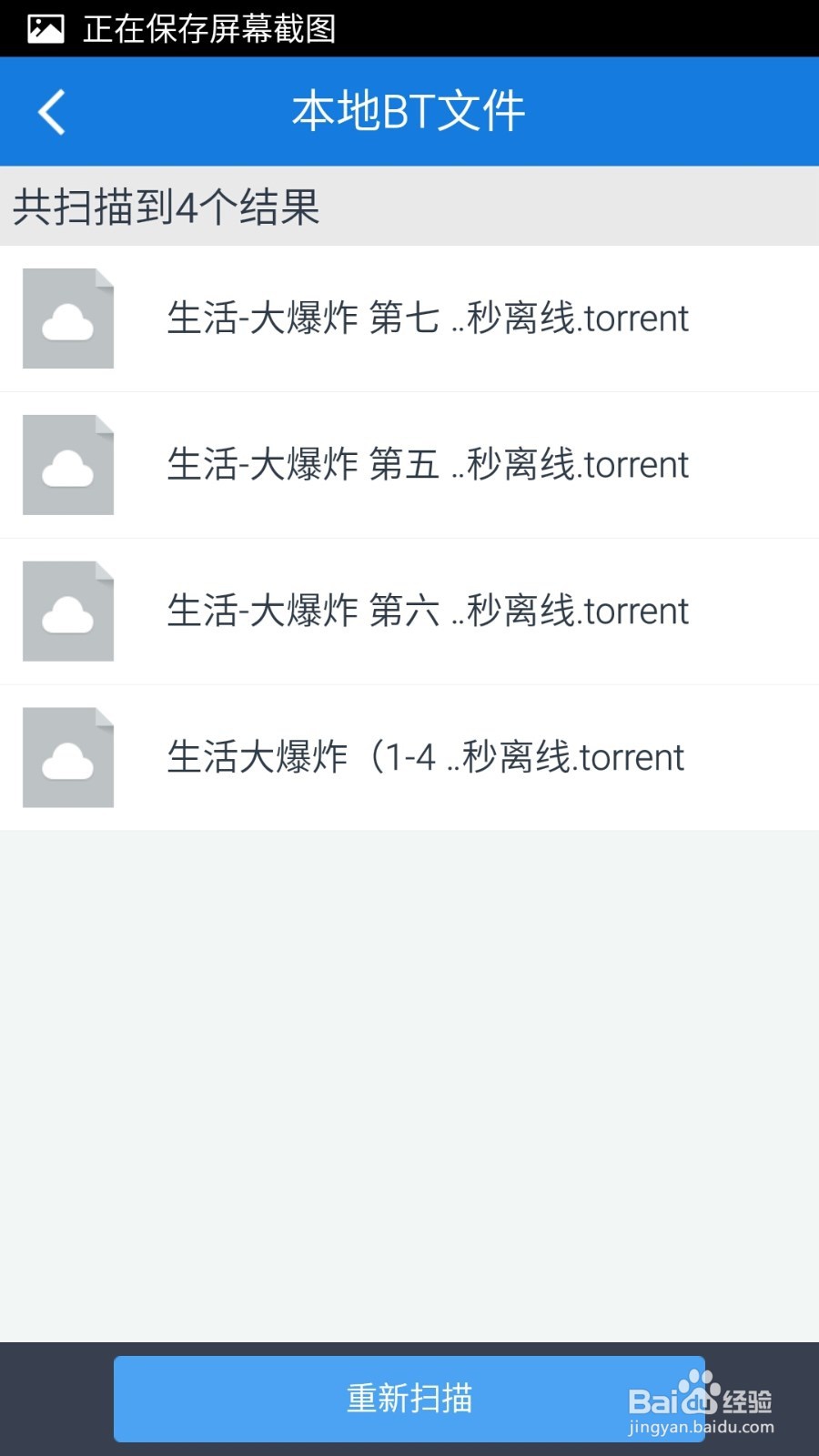Open 生活大爆炸 (1-4 torrent file
Screen dimensions: 819x1456
click(424, 757)
